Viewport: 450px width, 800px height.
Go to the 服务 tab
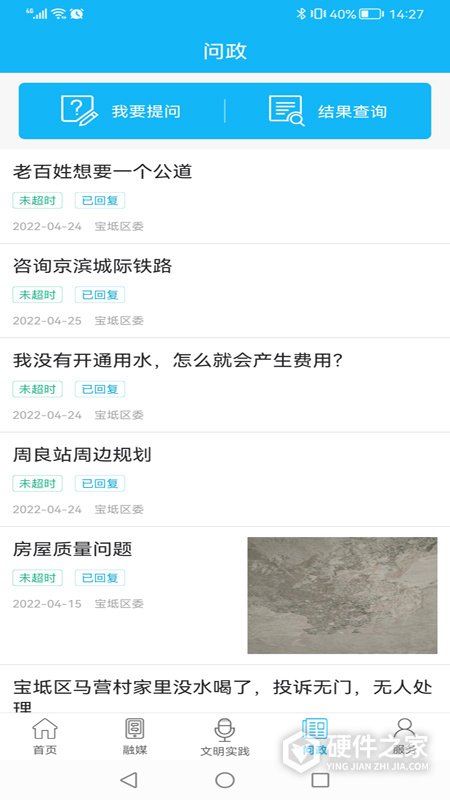point(405,737)
